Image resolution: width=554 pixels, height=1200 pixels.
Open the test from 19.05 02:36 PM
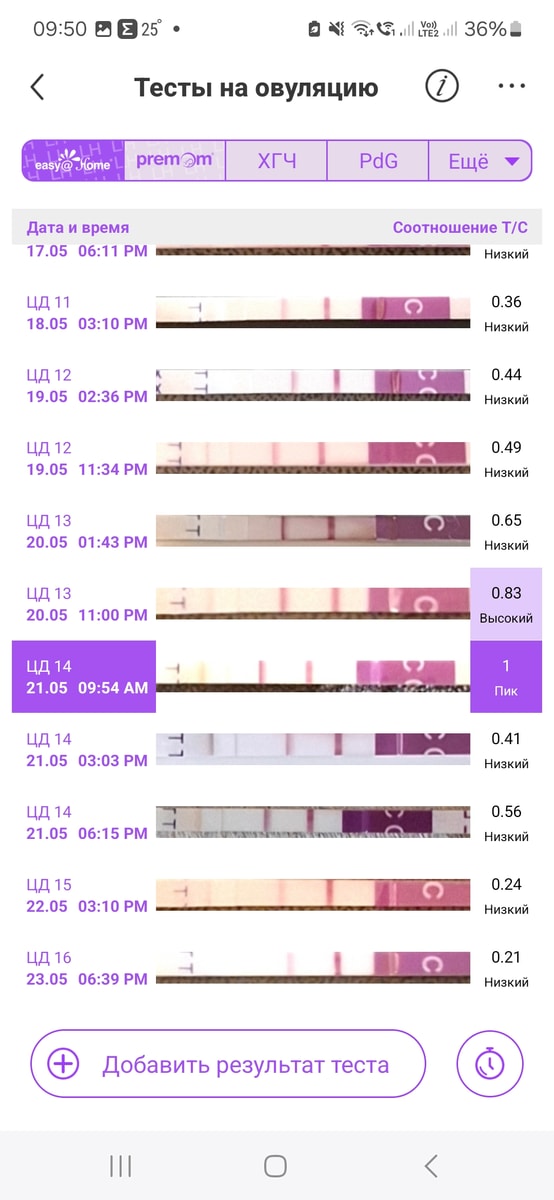[277, 387]
